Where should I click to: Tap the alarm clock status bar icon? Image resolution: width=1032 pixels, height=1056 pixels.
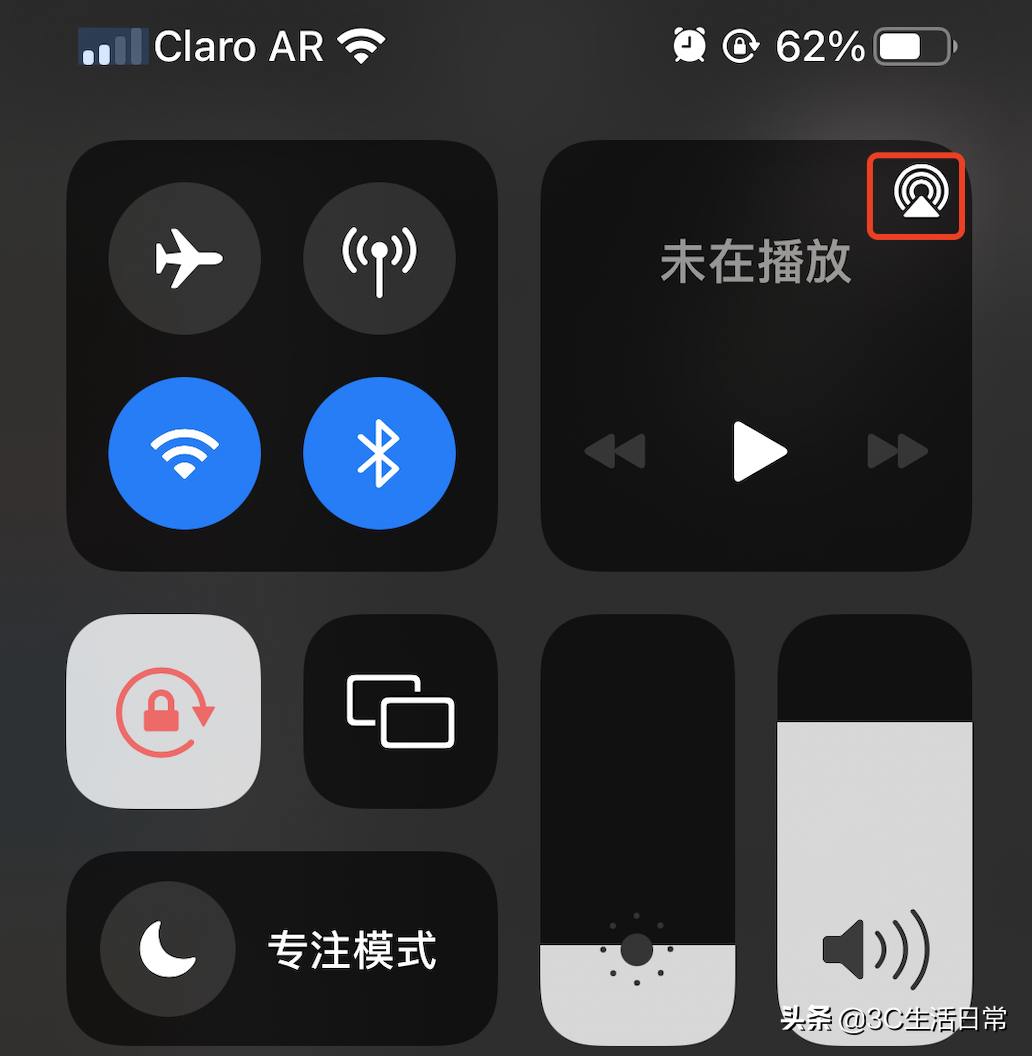pyautogui.click(x=688, y=45)
